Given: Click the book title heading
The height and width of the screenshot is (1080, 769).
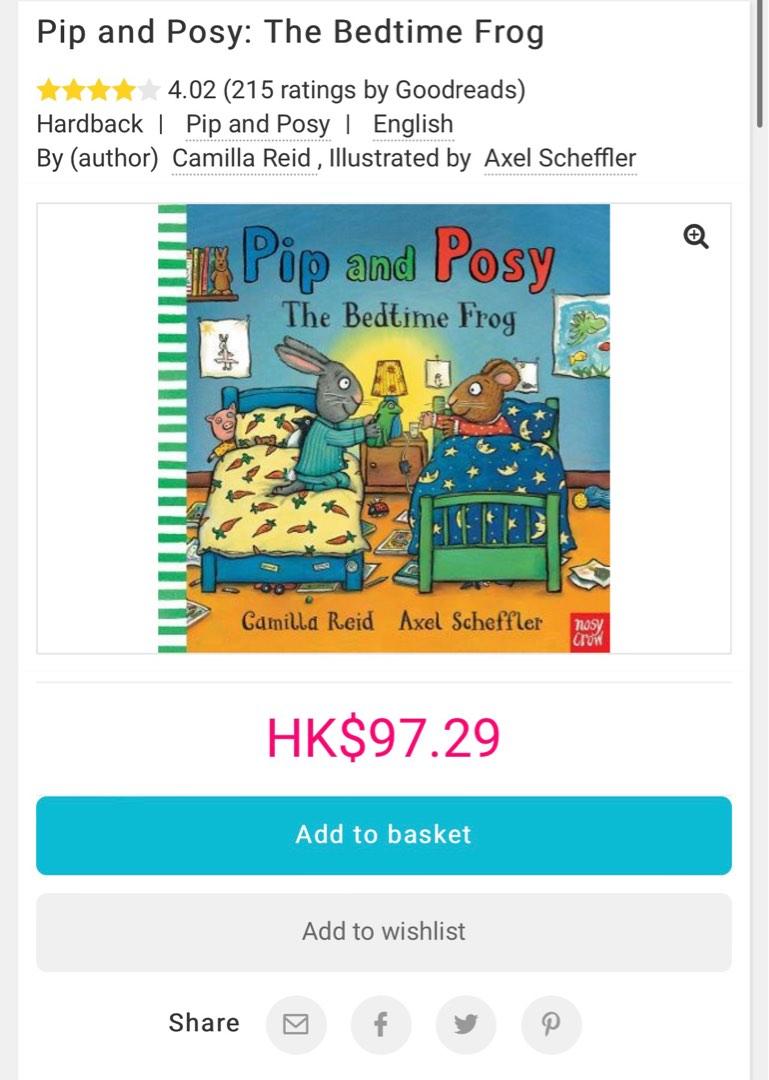Looking at the screenshot, I should [290, 31].
